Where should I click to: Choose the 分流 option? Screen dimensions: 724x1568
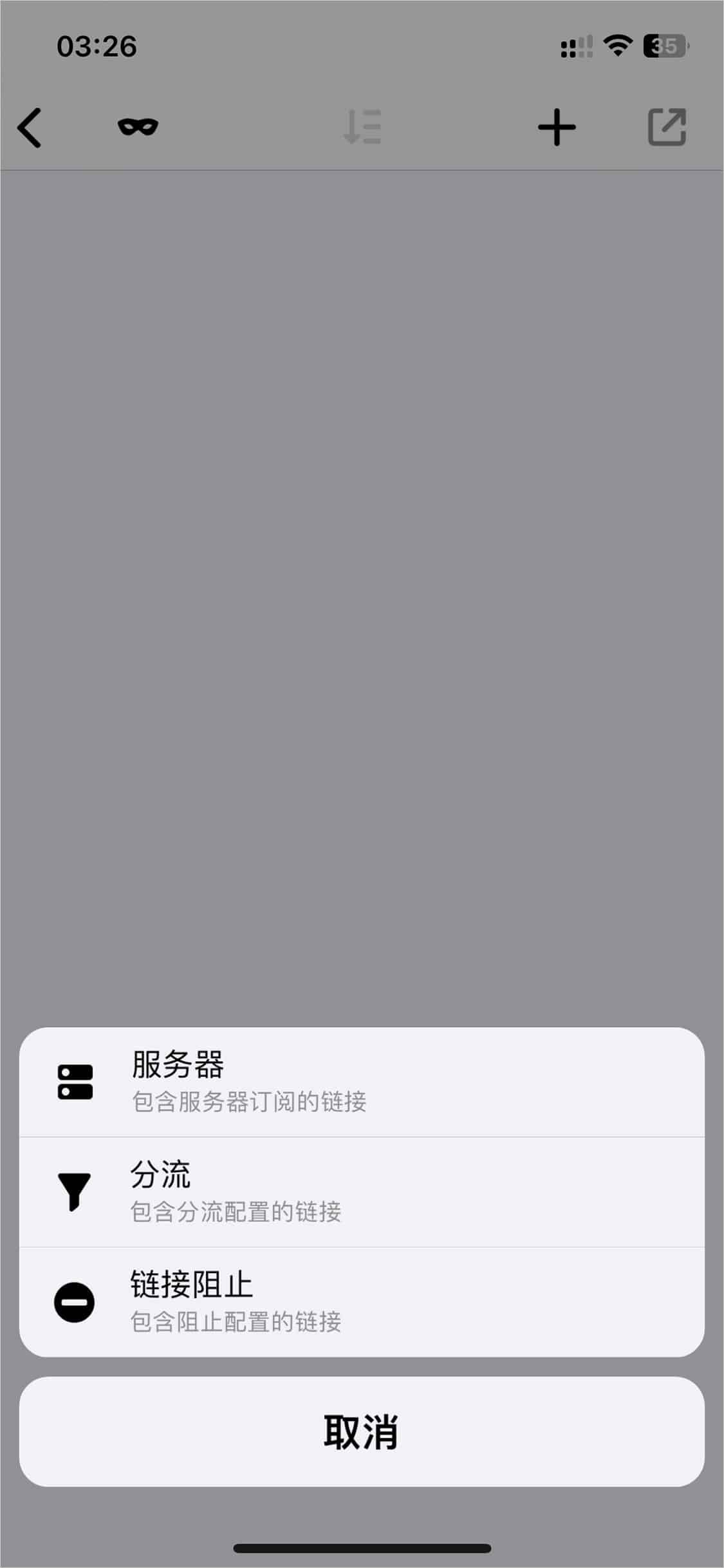pos(362,1192)
